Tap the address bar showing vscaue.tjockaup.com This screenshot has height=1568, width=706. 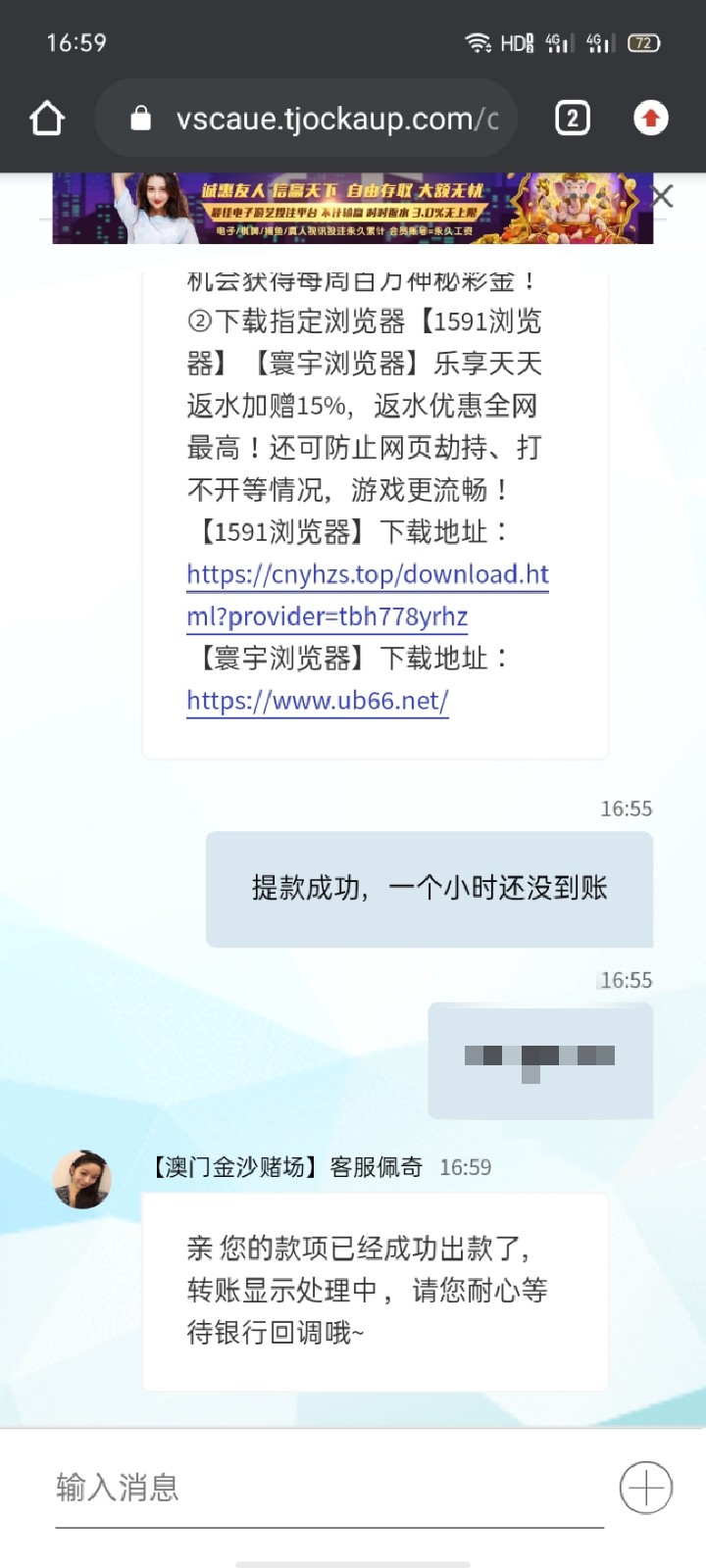[x=314, y=119]
